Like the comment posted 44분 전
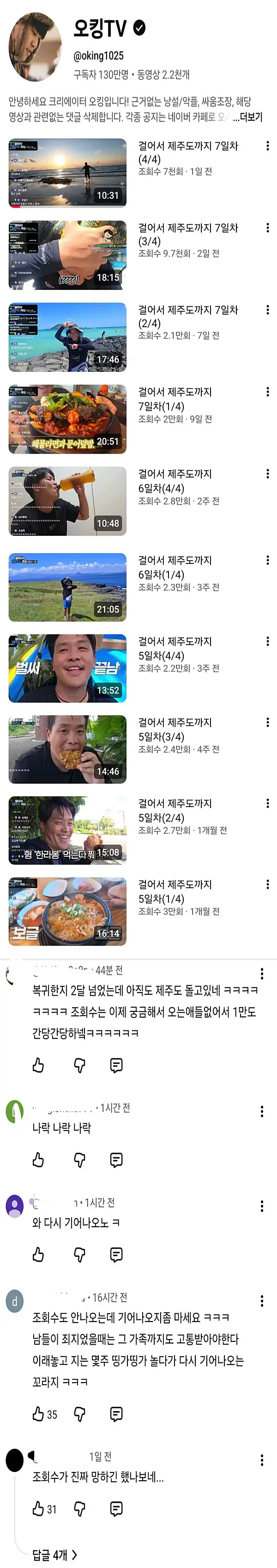The width and height of the screenshot is (277, 1568). click(x=38, y=1065)
